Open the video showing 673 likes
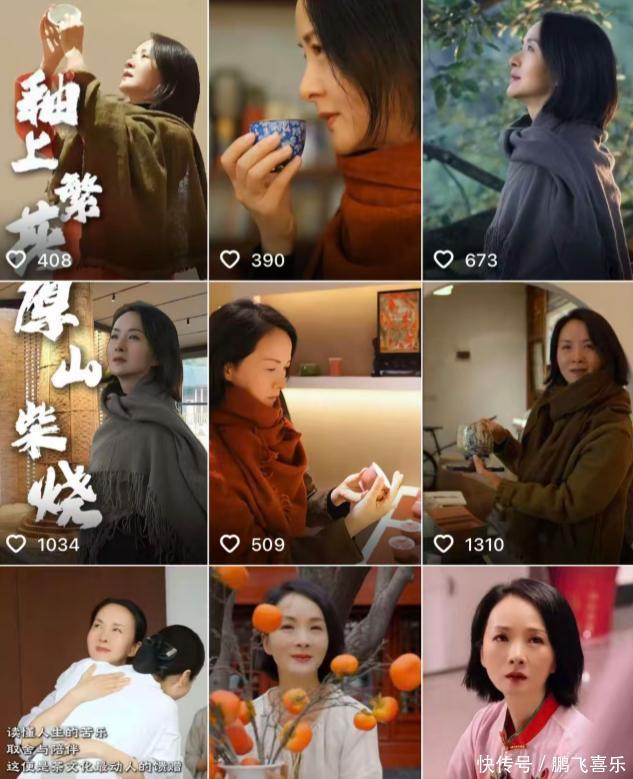This screenshot has height=779, width=633. pyautogui.click(x=527, y=140)
